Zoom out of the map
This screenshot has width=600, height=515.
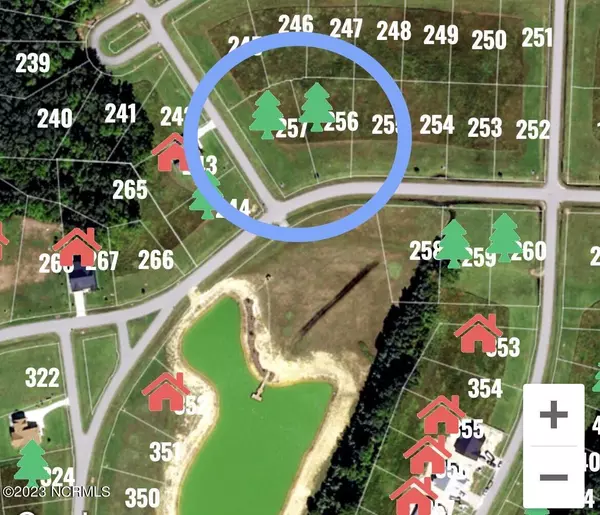[553, 477]
